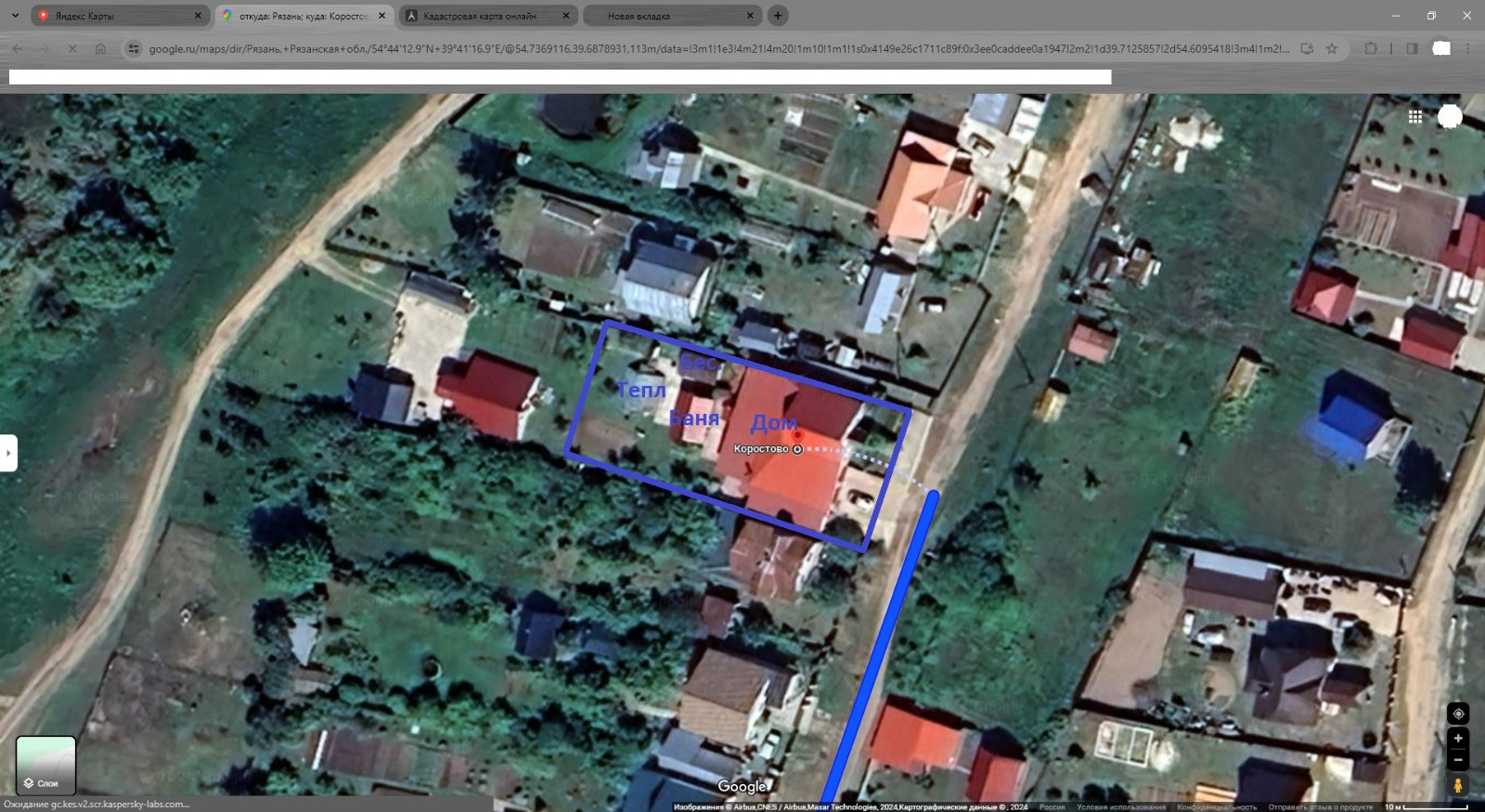Open a new browser tab
1485x812 pixels.
(778, 16)
